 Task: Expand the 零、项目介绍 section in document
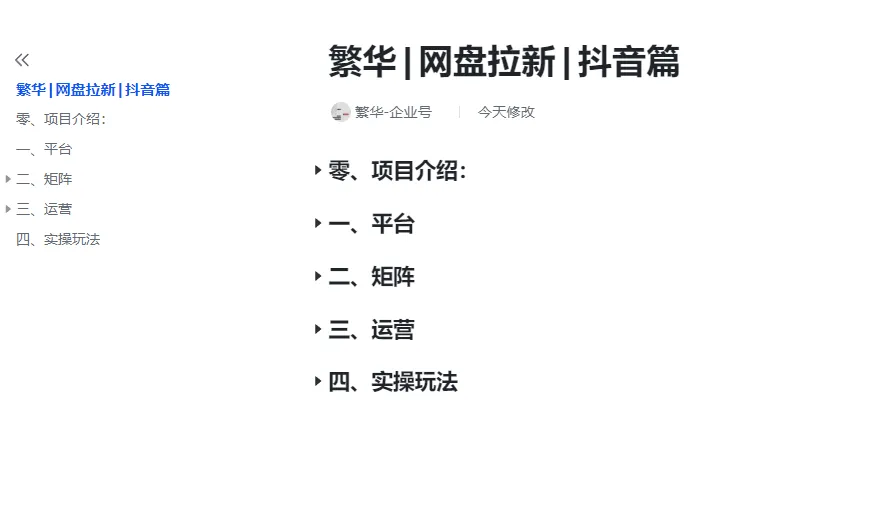pyautogui.click(x=318, y=170)
